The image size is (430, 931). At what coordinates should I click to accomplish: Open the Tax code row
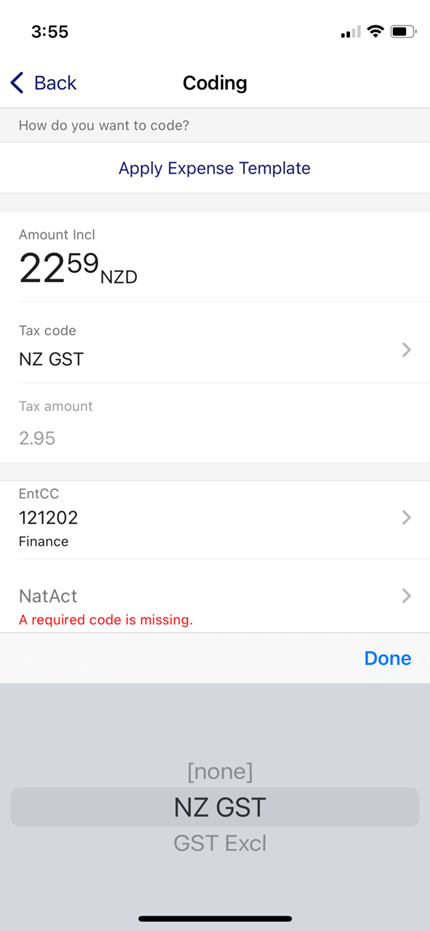[x=215, y=347]
